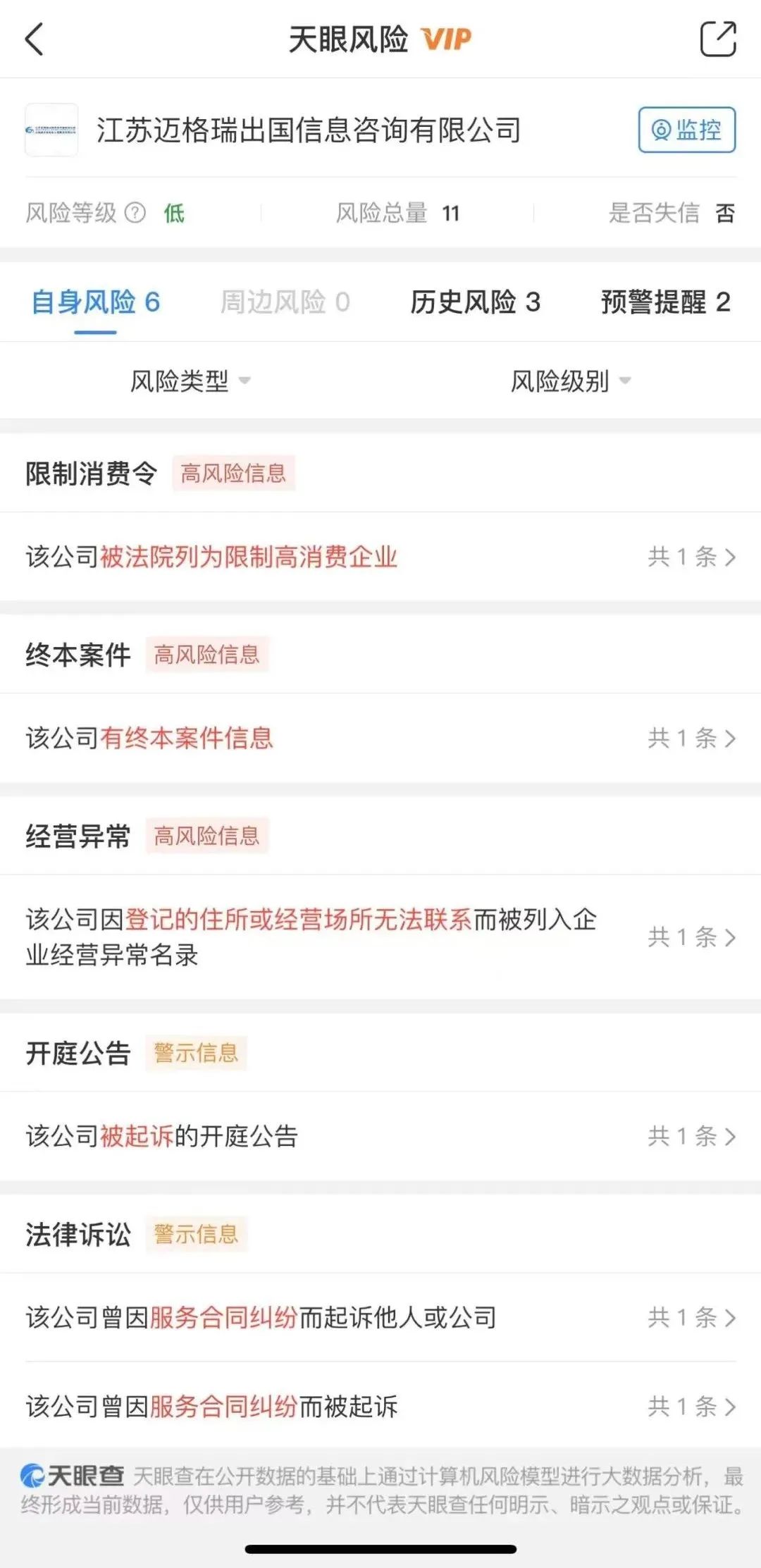
Task: Switch to the 历史风险 3 tab
Action: tap(475, 302)
